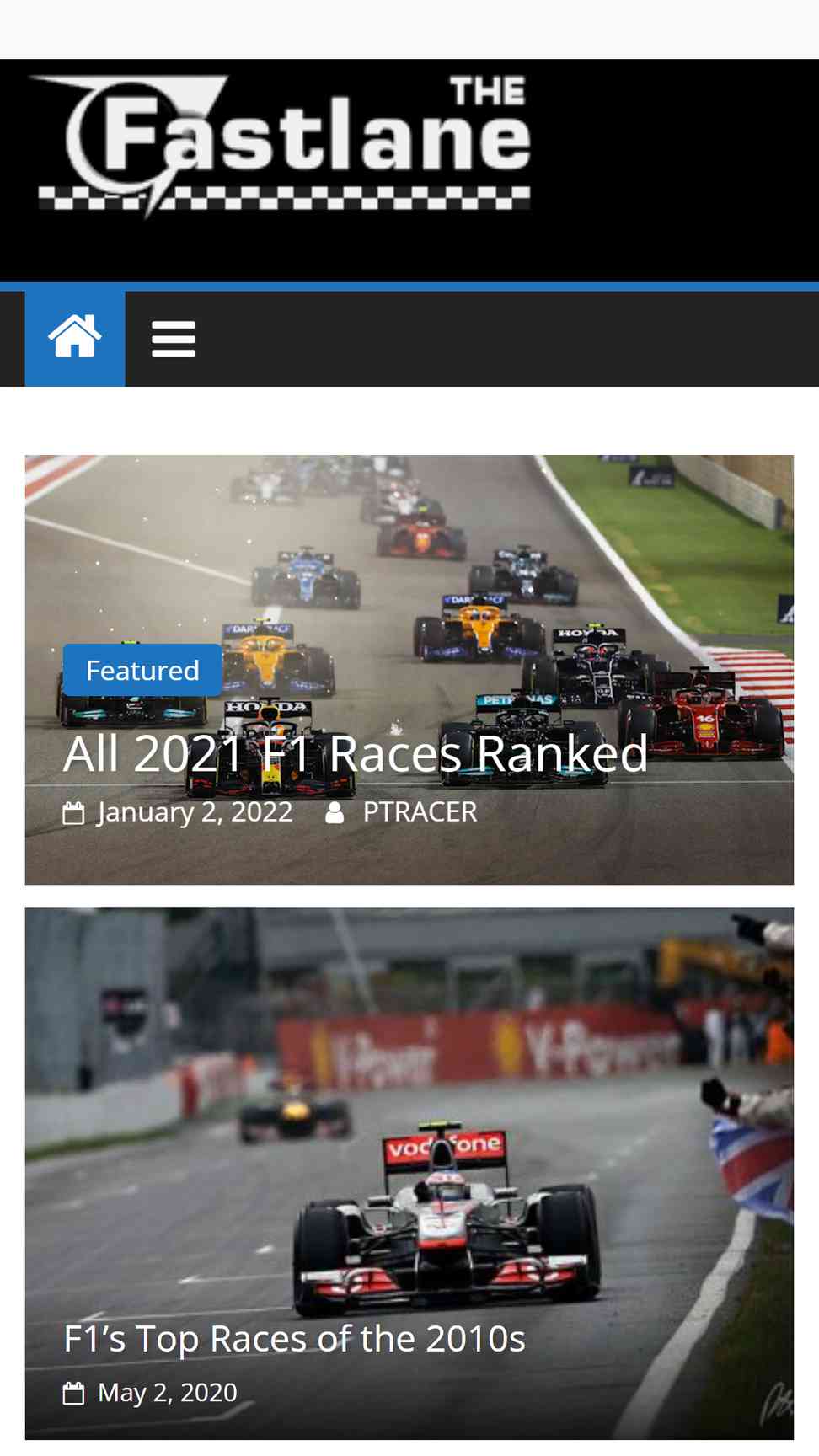Open the Featured category badge
The height and width of the screenshot is (1456, 819).
(142, 670)
